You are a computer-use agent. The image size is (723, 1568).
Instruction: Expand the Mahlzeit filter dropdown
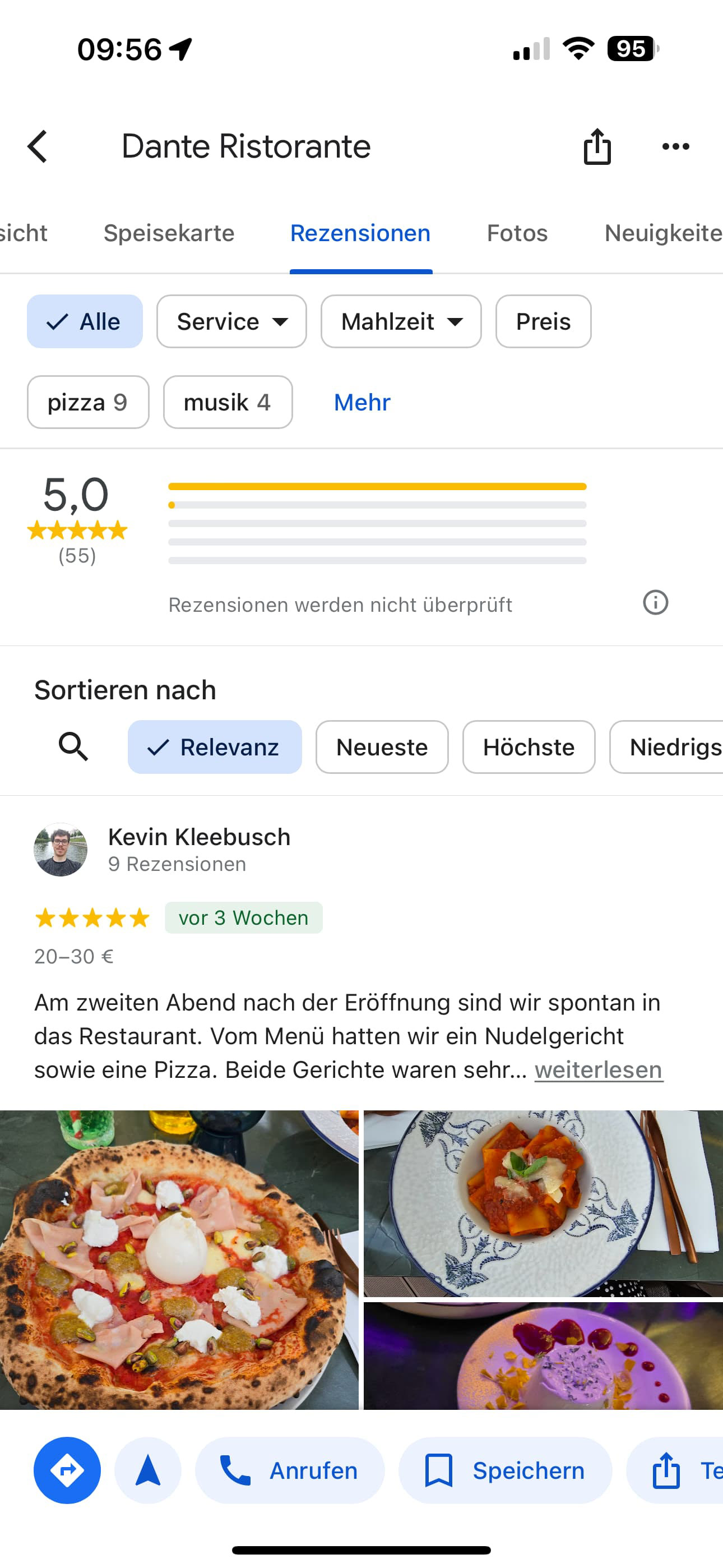(400, 321)
